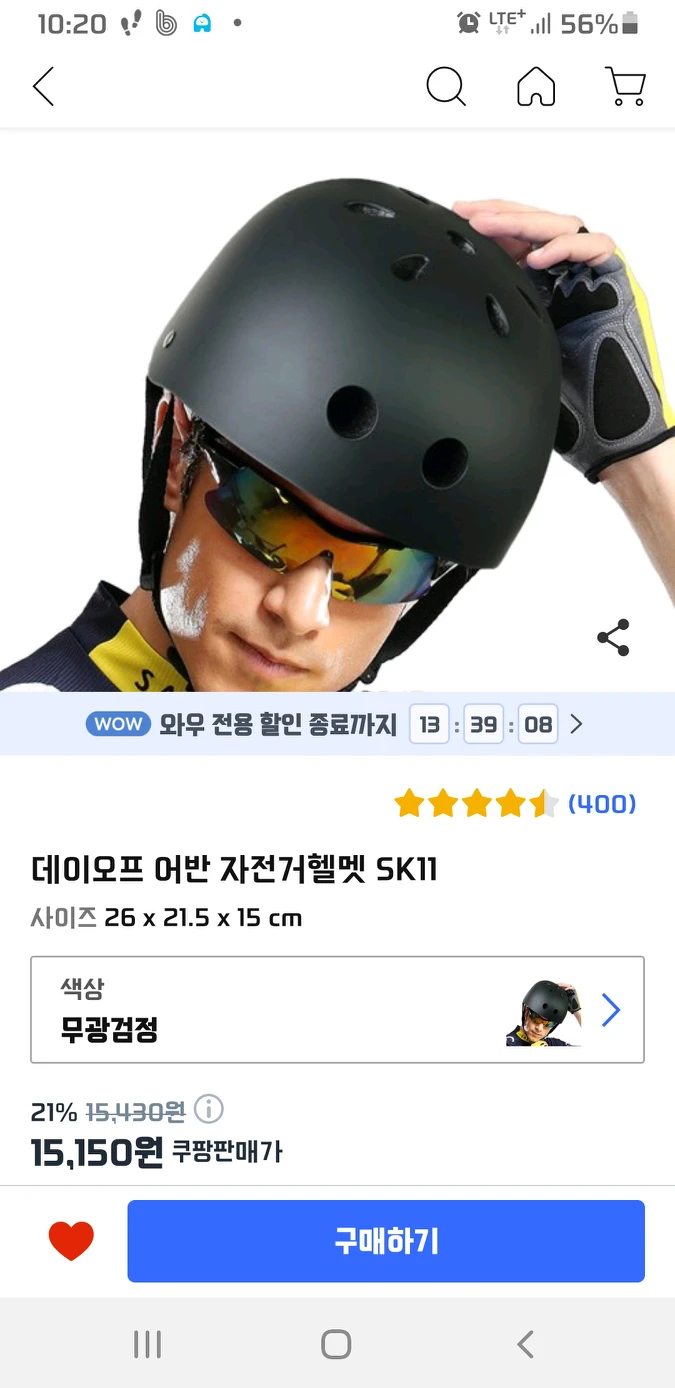
Task: Open the search icon in the app bar
Action: [x=446, y=87]
